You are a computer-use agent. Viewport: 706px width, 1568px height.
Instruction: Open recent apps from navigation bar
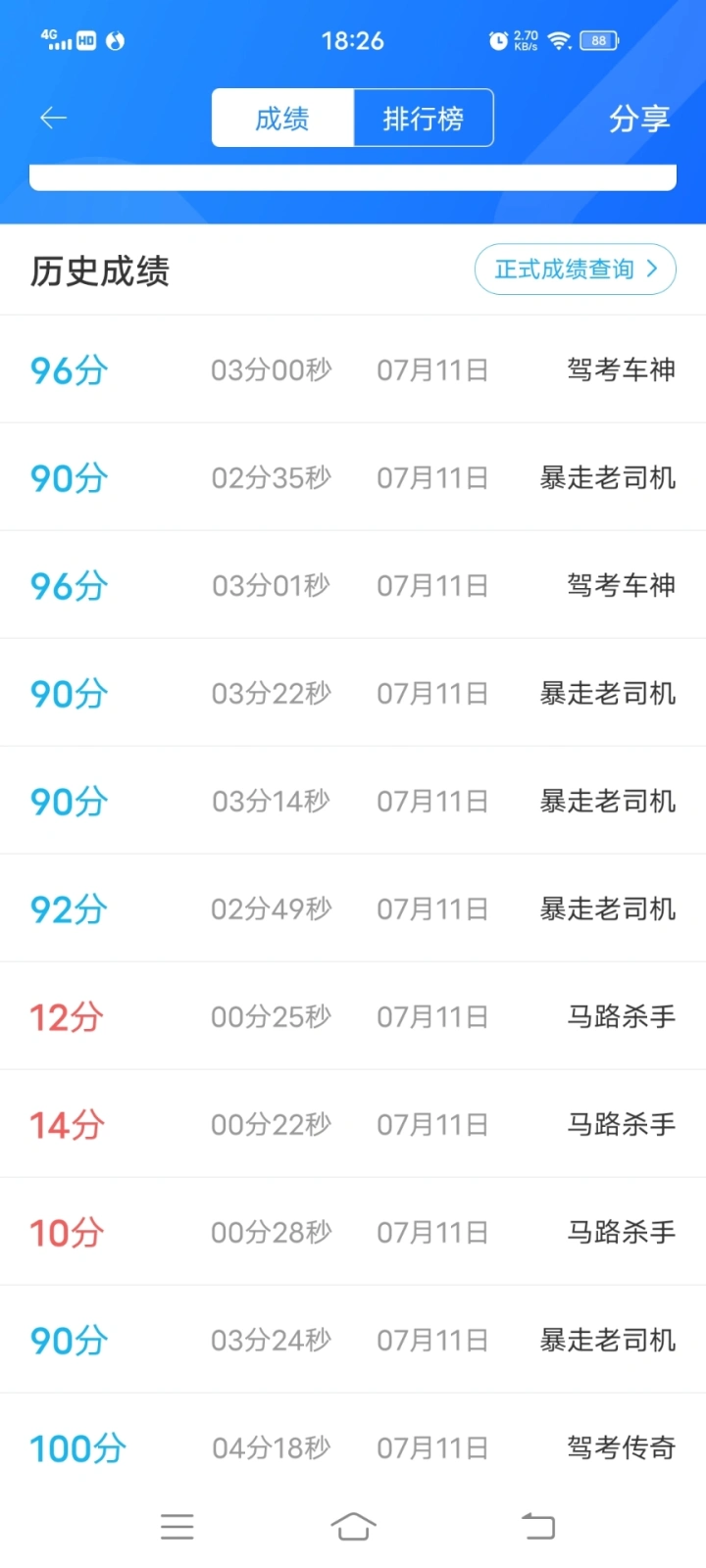(x=176, y=1526)
